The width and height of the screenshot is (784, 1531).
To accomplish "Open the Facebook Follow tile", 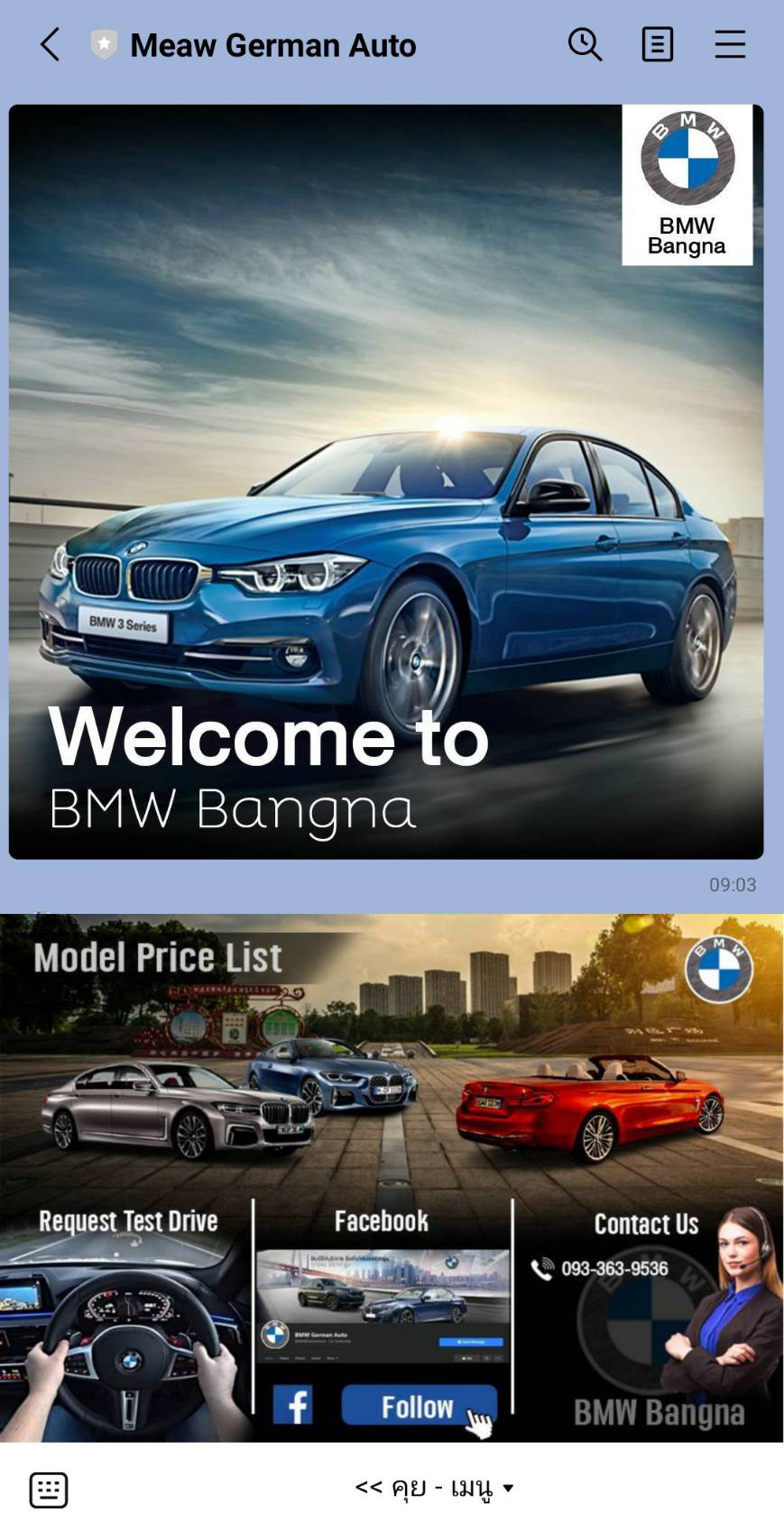I will coord(383,1319).
